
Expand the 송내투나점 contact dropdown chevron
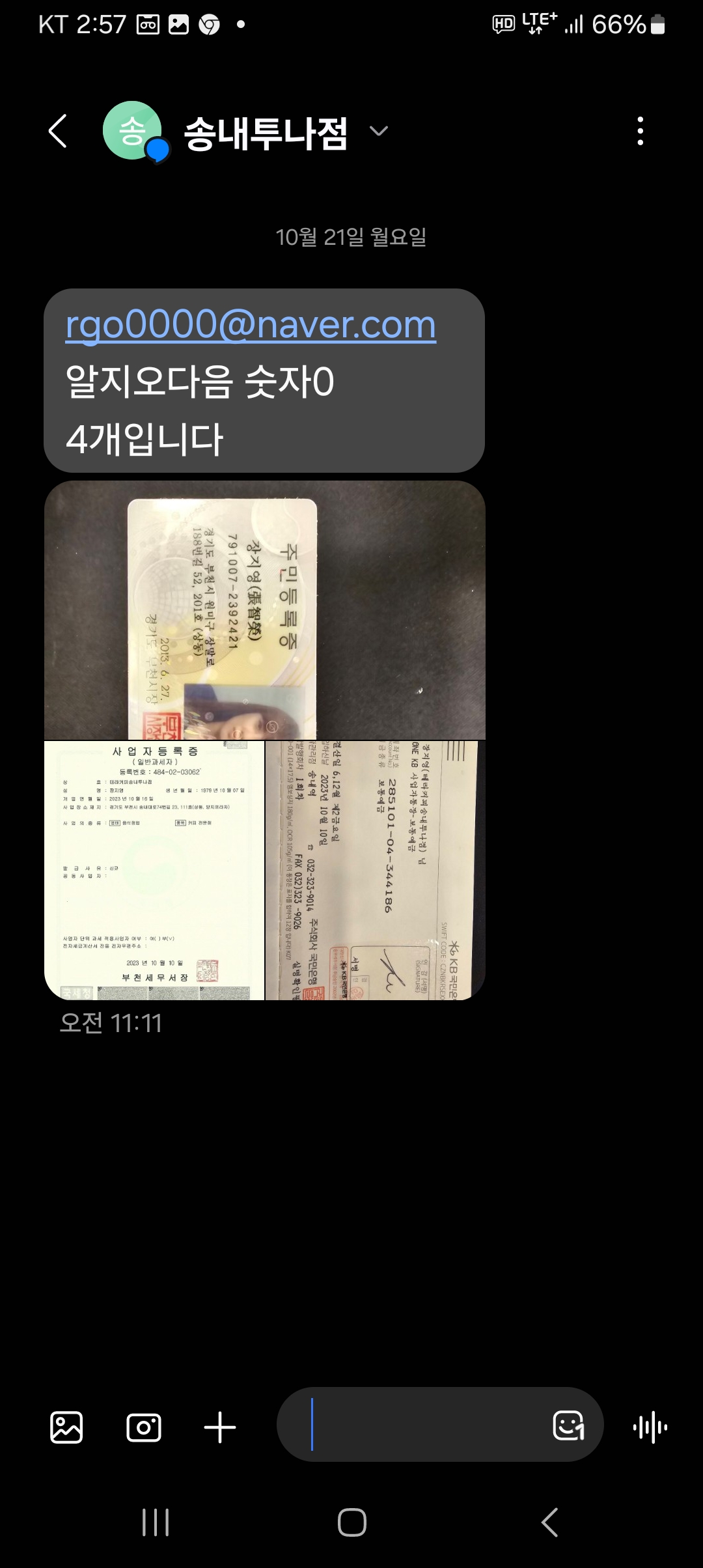tap(379, 131)
